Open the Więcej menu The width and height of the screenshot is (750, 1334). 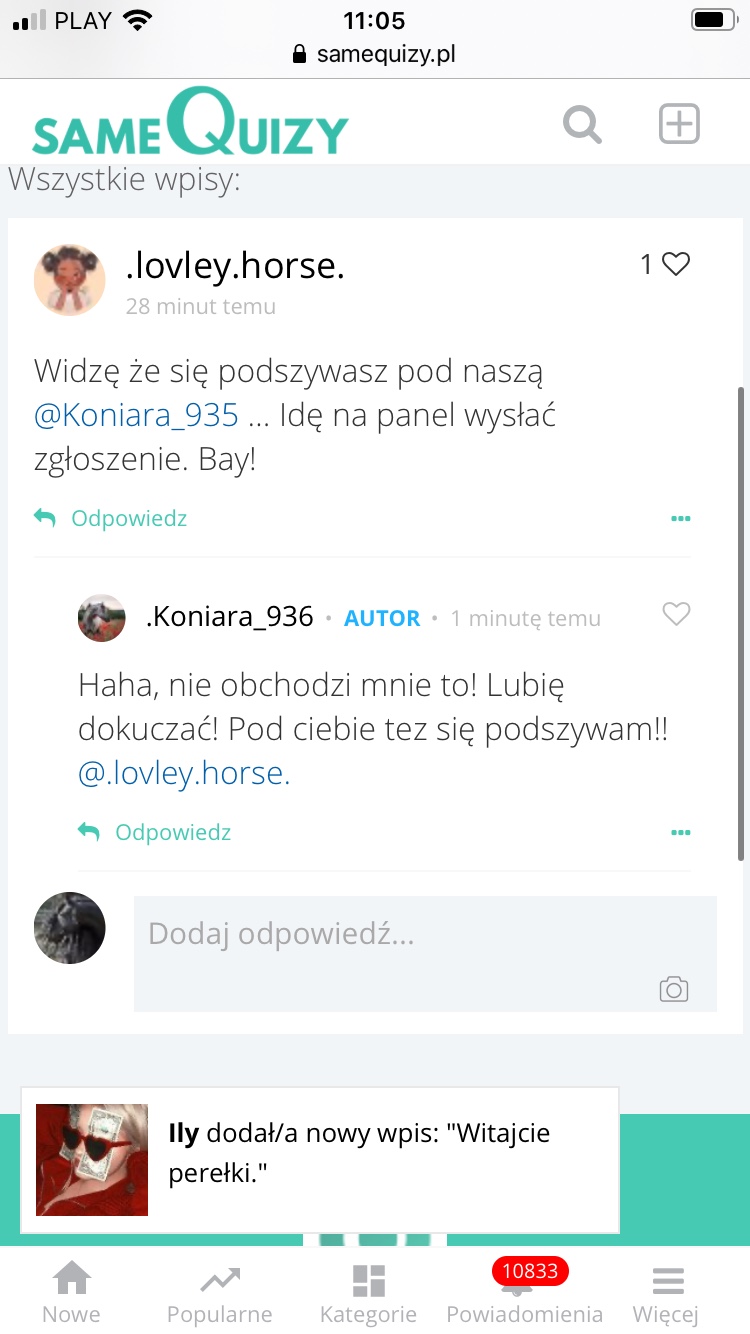[x=666, y=1293]
